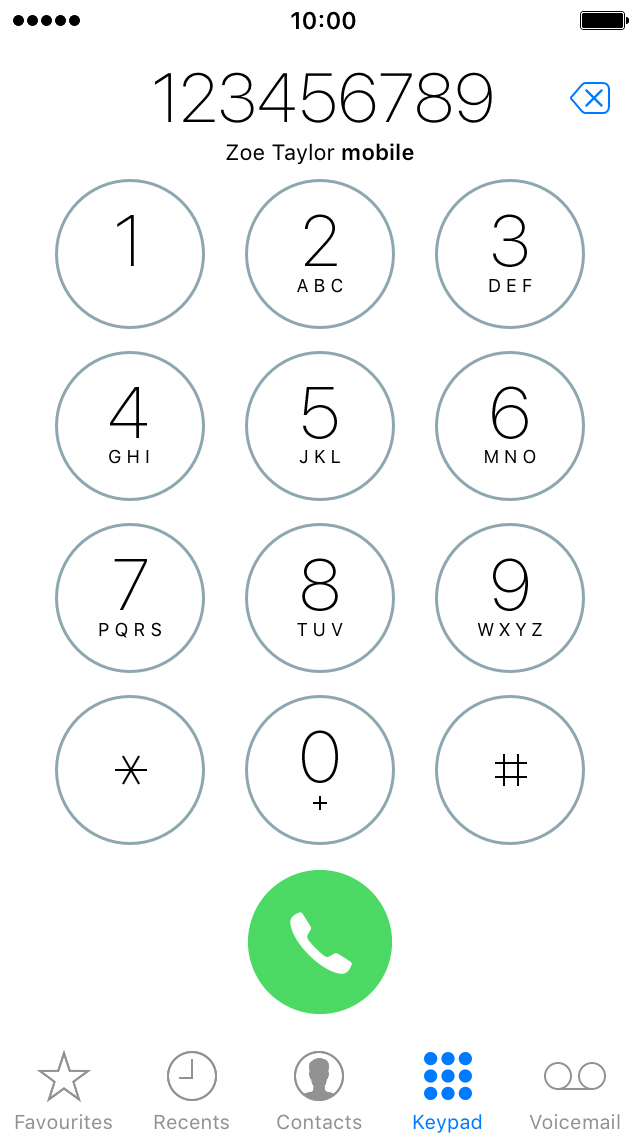Delete the last digit with backspace icon
This screenshot has height=1136, width=640.
click(x=591, y=98)
